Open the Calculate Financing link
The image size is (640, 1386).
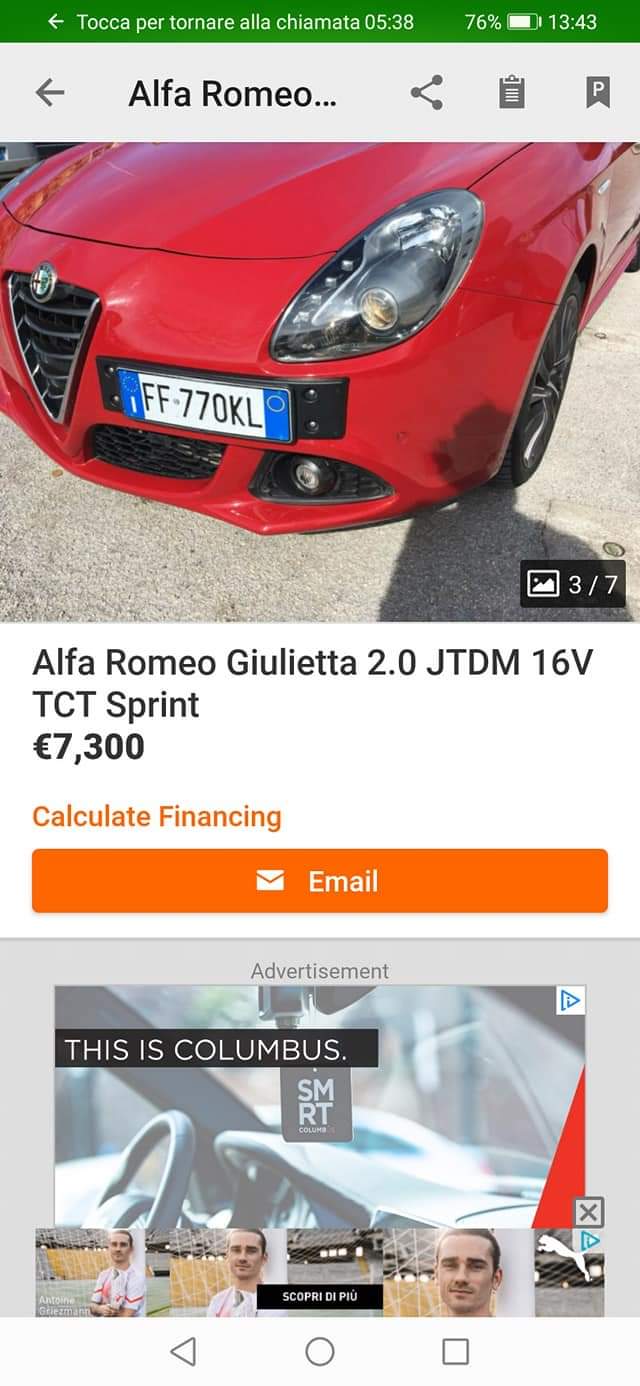click(157, 816)
